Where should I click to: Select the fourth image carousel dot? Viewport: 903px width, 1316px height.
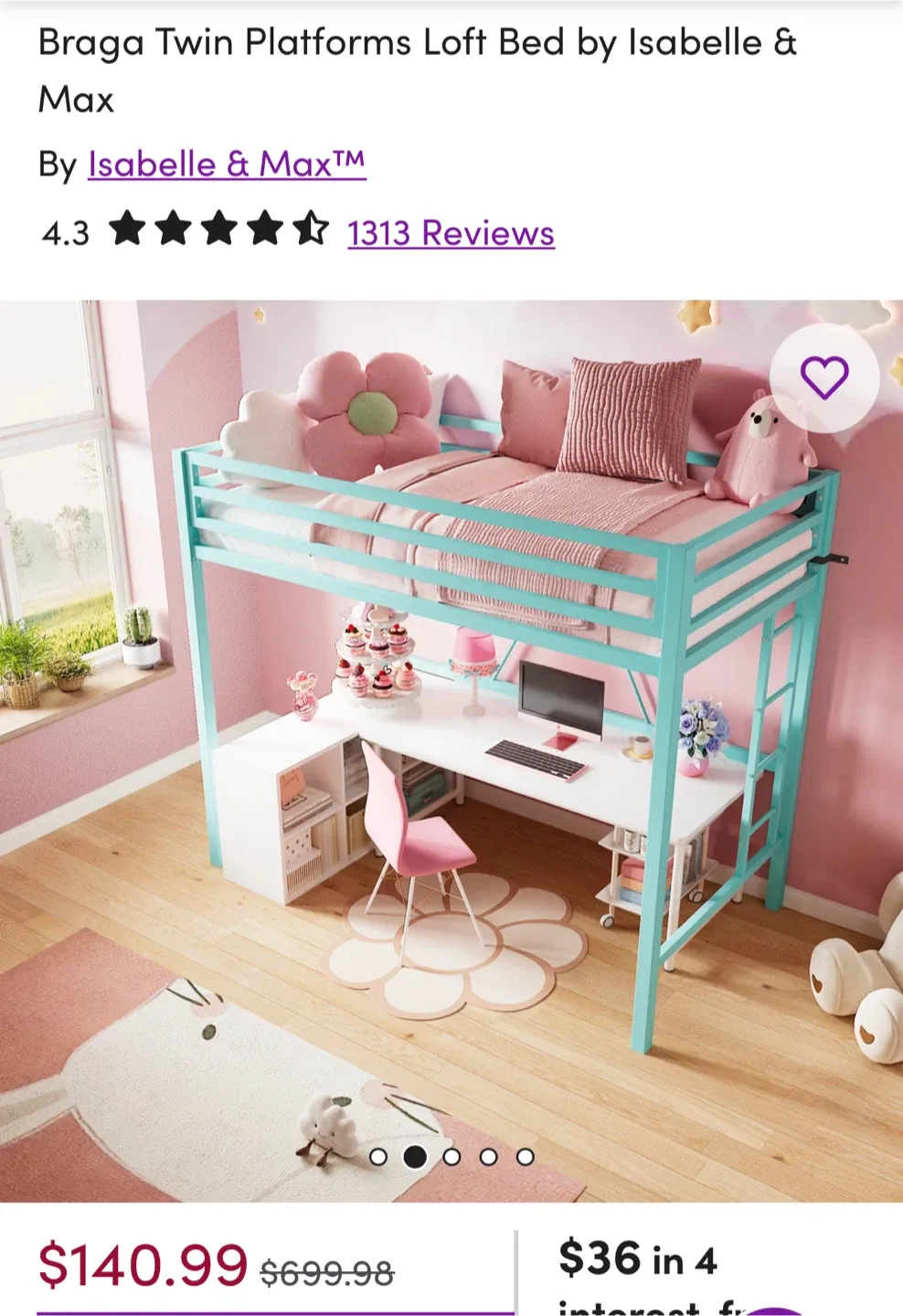tap(486, 1155)
